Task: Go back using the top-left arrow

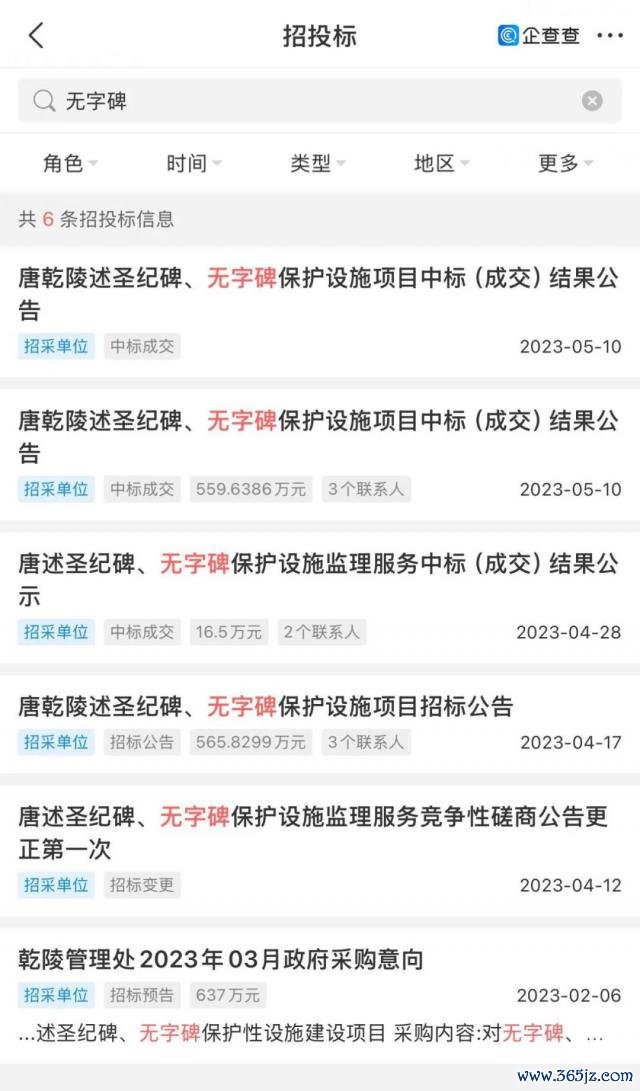Action: tap(36, 35)
